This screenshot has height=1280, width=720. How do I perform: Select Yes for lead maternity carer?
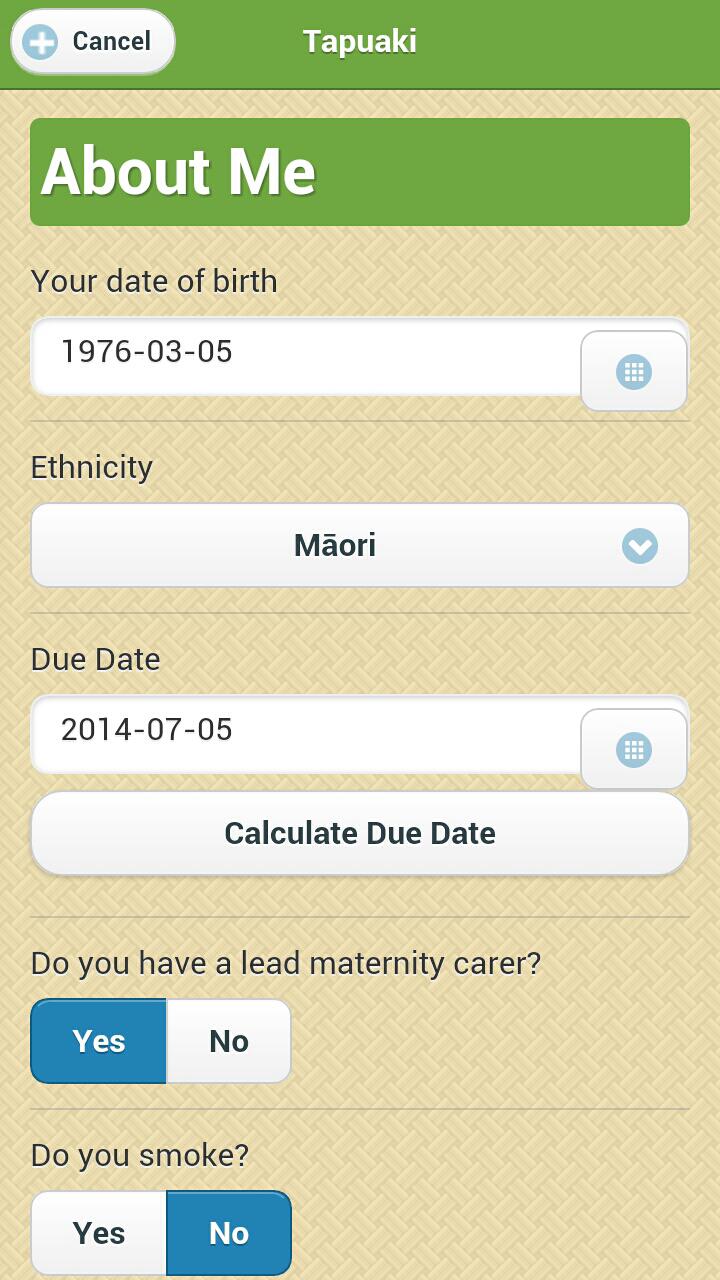[x=99, y=1041]
